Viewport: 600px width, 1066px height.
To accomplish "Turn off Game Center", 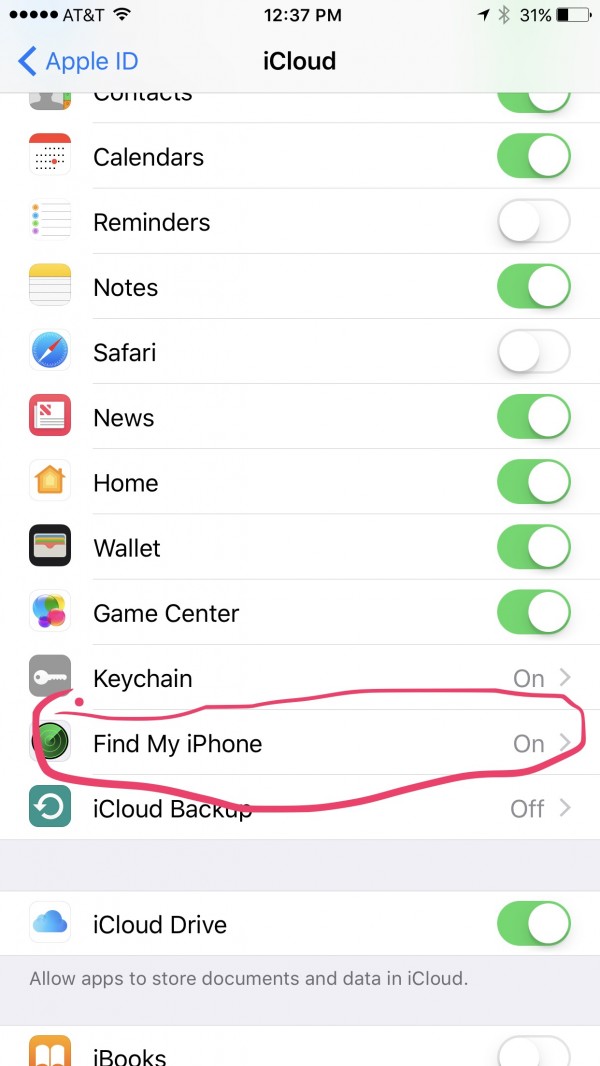I will click(x=533, y=613).
